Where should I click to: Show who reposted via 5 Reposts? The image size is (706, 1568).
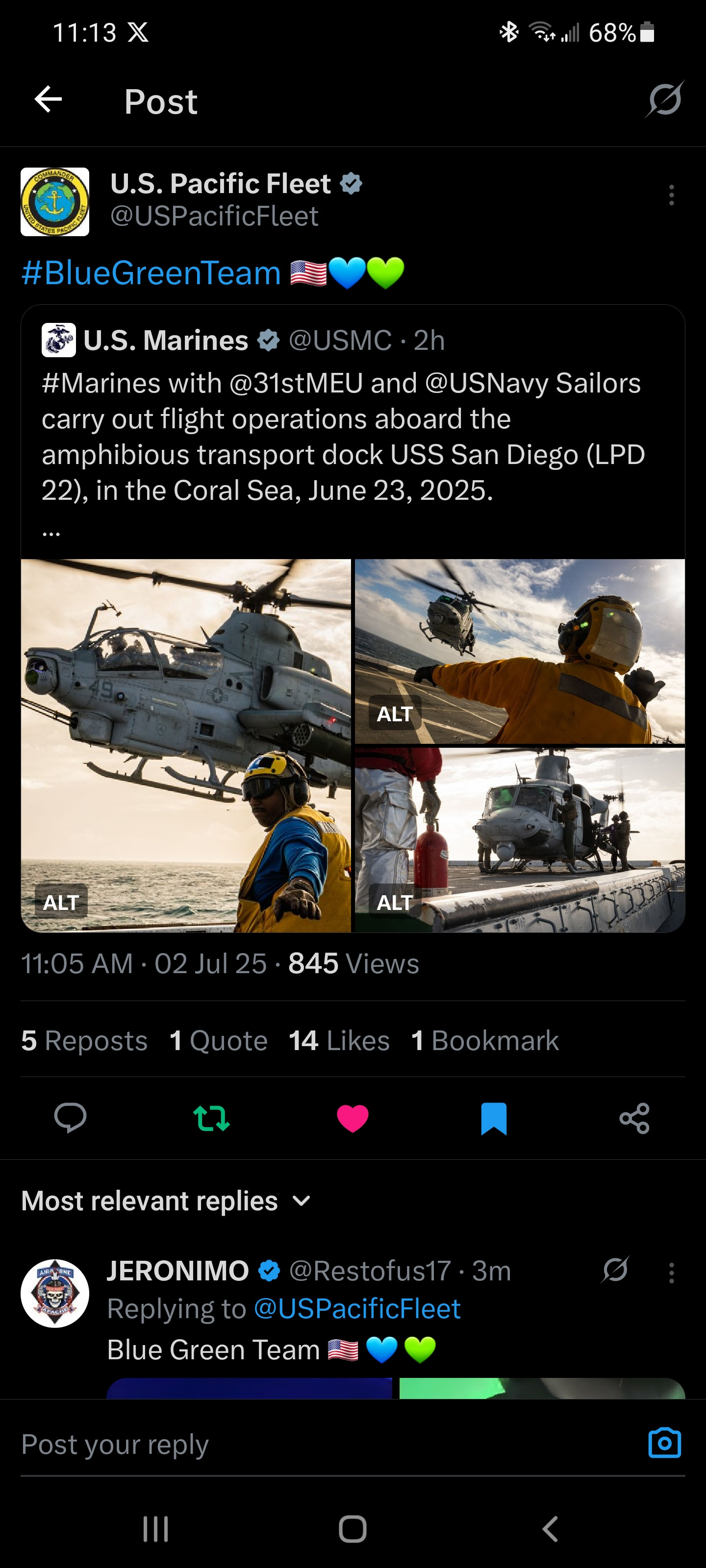coord(84,1040)
